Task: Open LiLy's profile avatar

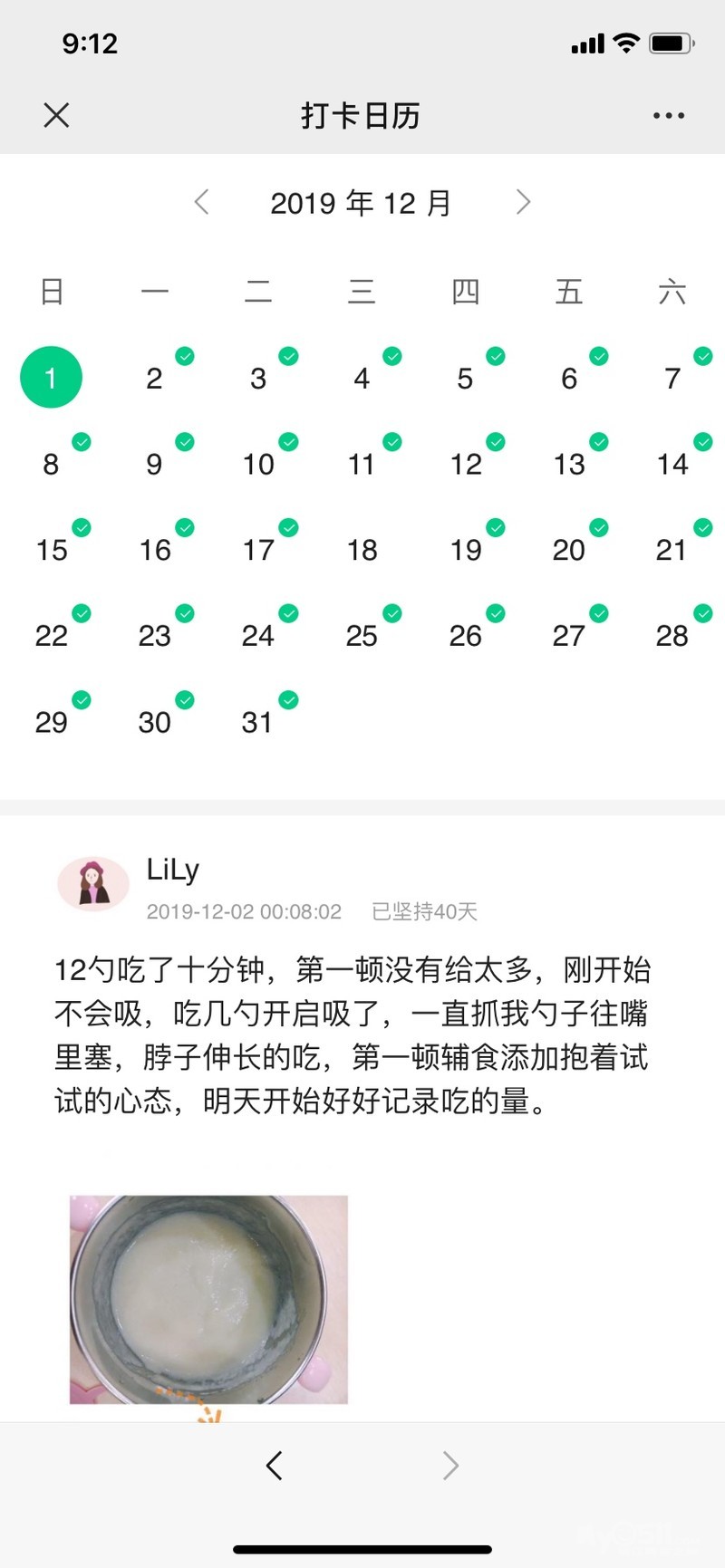Action: point(93,883)
